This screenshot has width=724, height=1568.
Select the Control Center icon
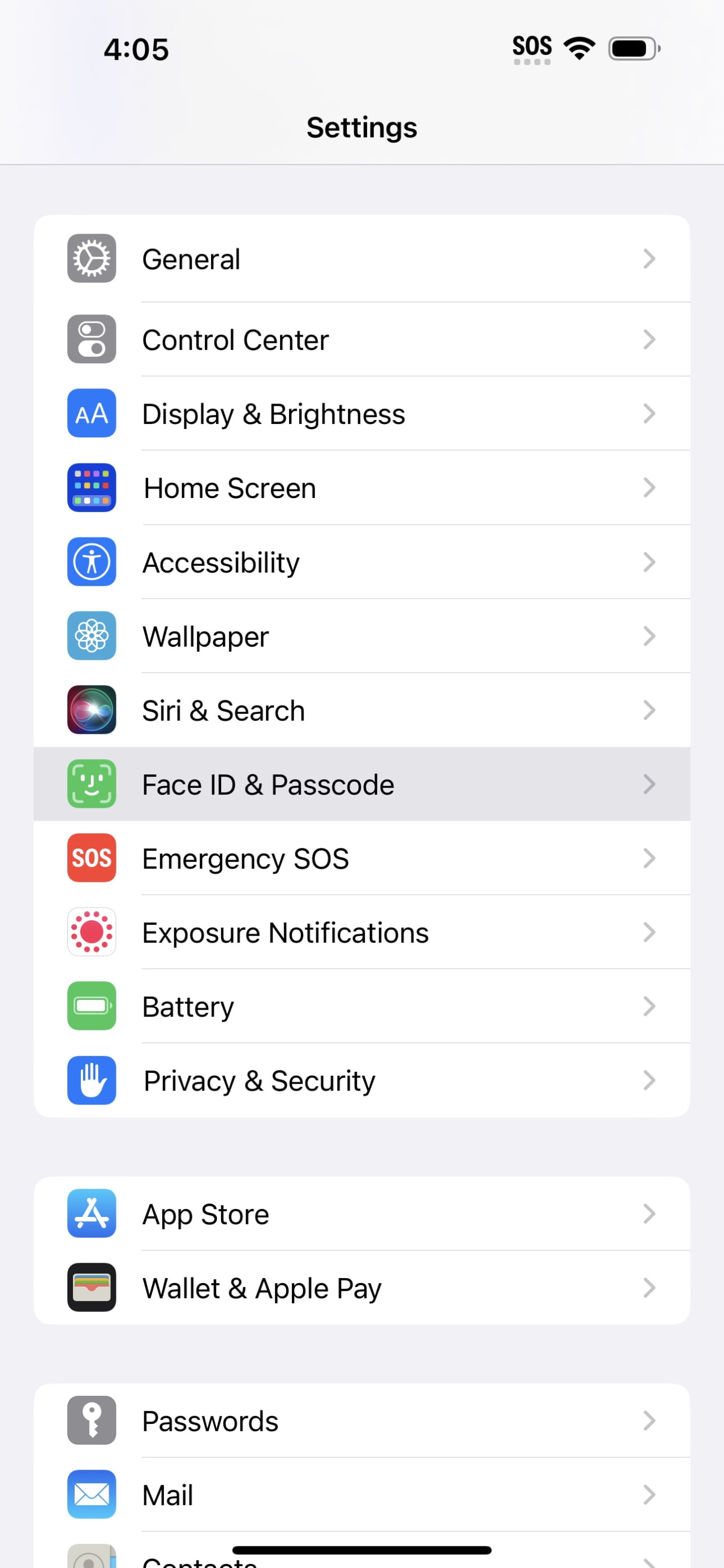pos(90,339)
